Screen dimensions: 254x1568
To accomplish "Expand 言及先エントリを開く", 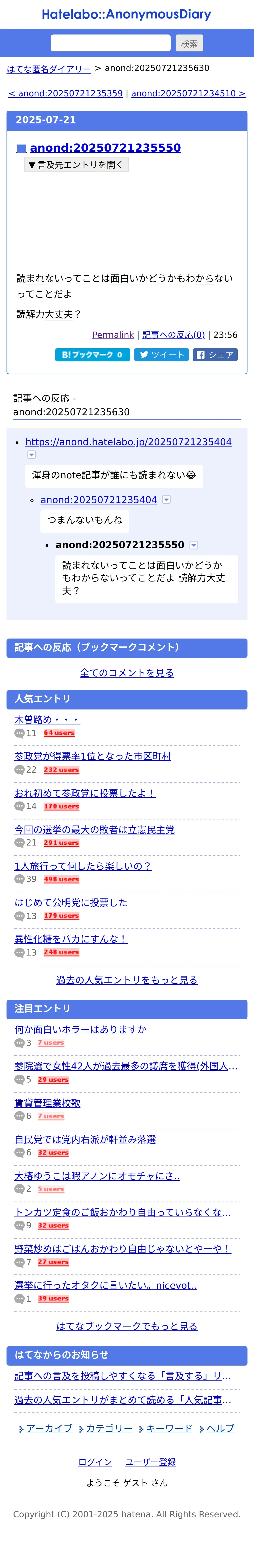I will coord(76,164).
